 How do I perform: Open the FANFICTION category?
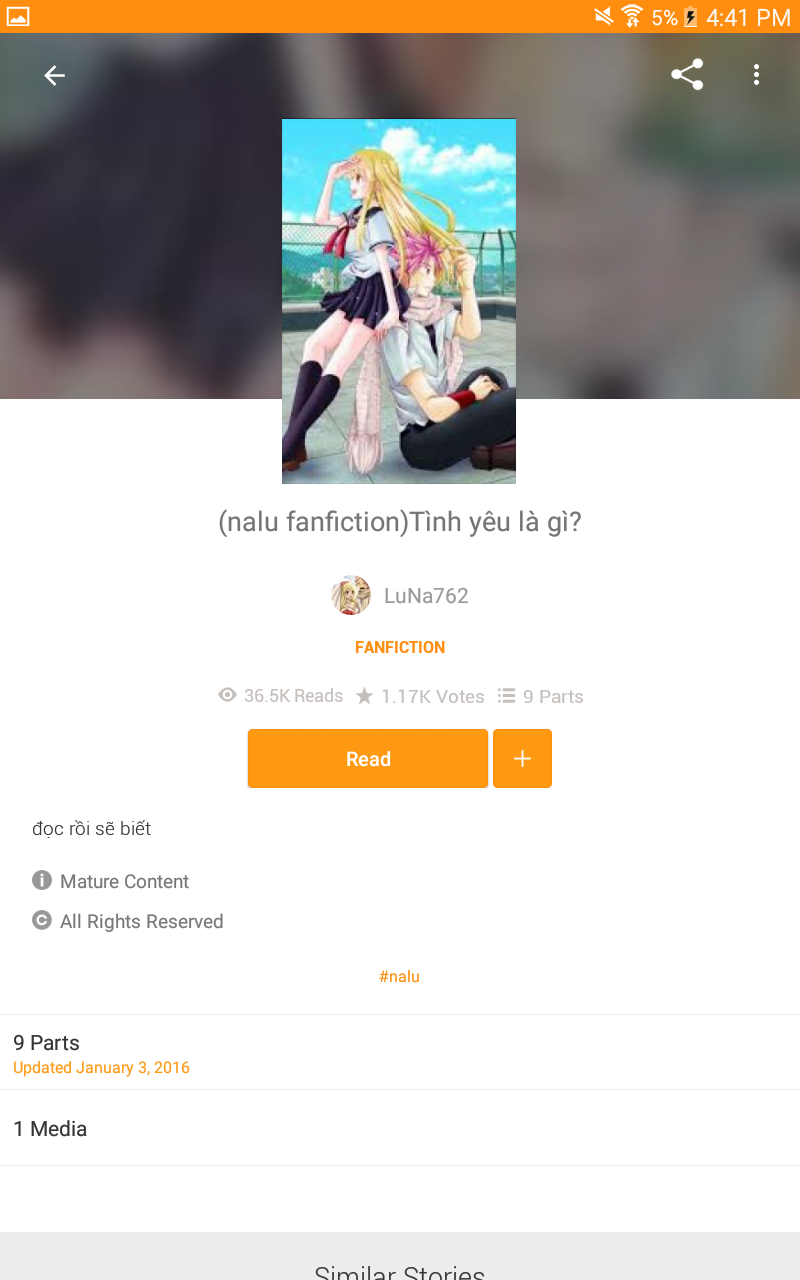click(400, 647)
